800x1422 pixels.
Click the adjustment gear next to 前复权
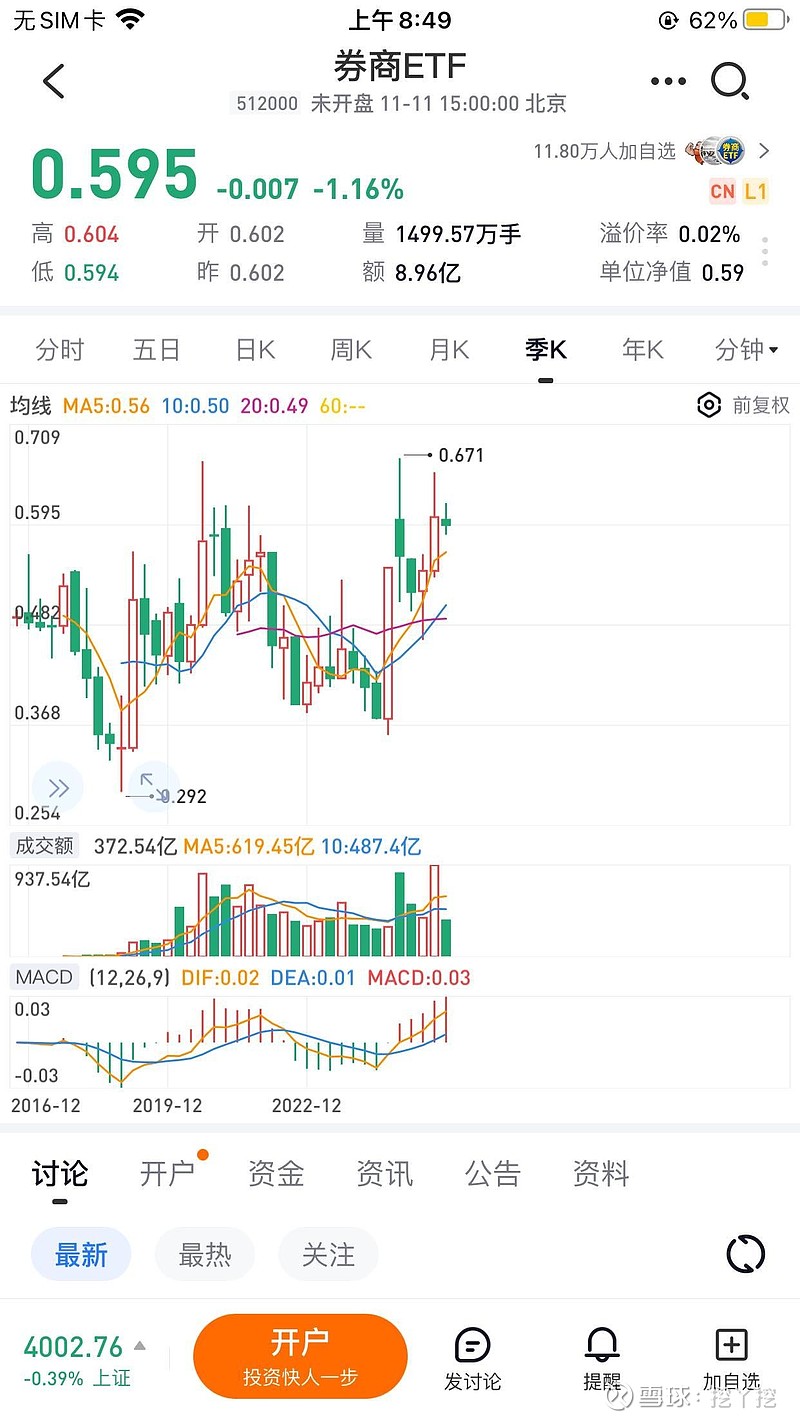pyautogui.click(x=709, y=405)
